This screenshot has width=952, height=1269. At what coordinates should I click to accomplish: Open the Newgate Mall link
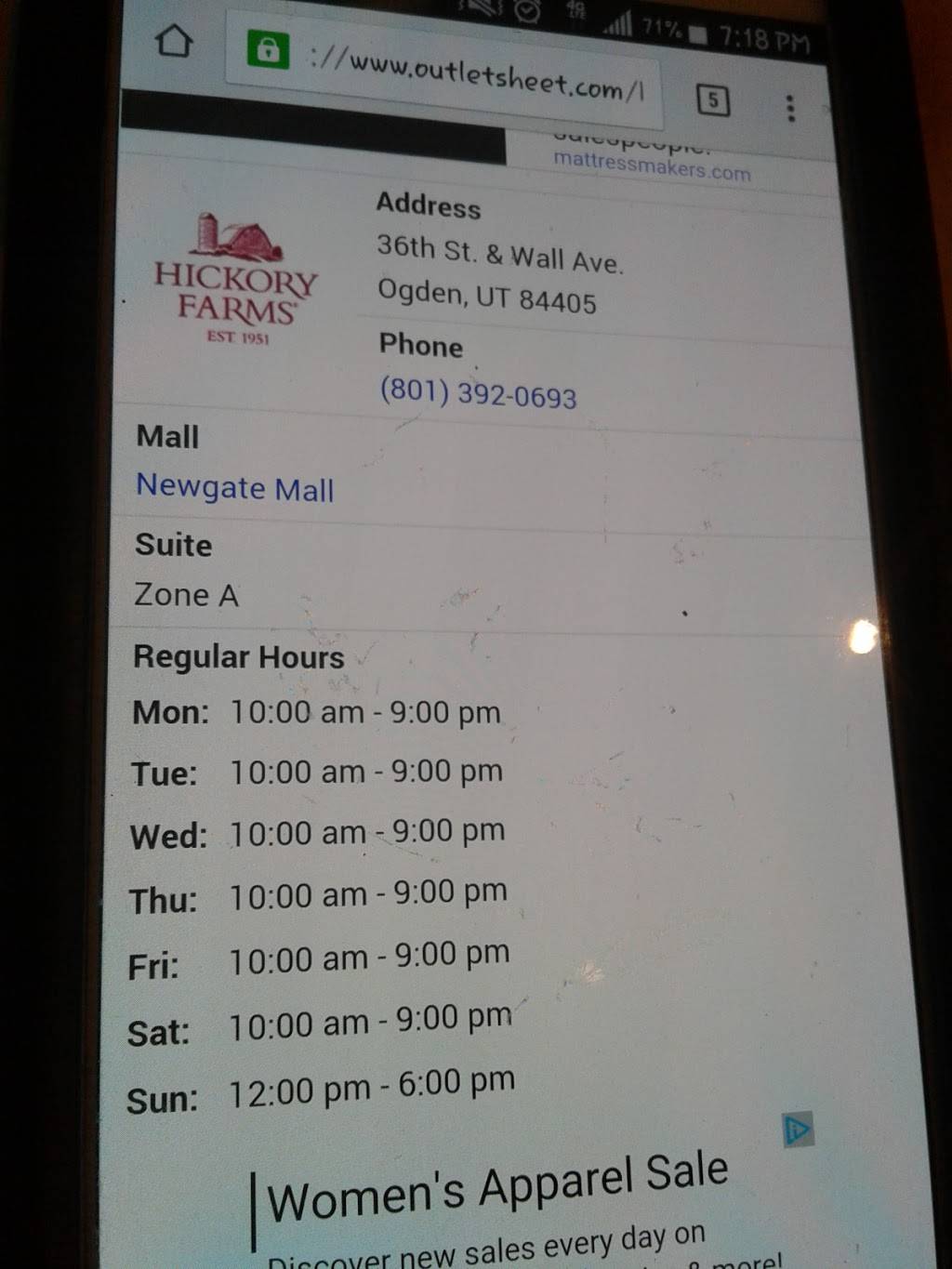pos(234,487)
